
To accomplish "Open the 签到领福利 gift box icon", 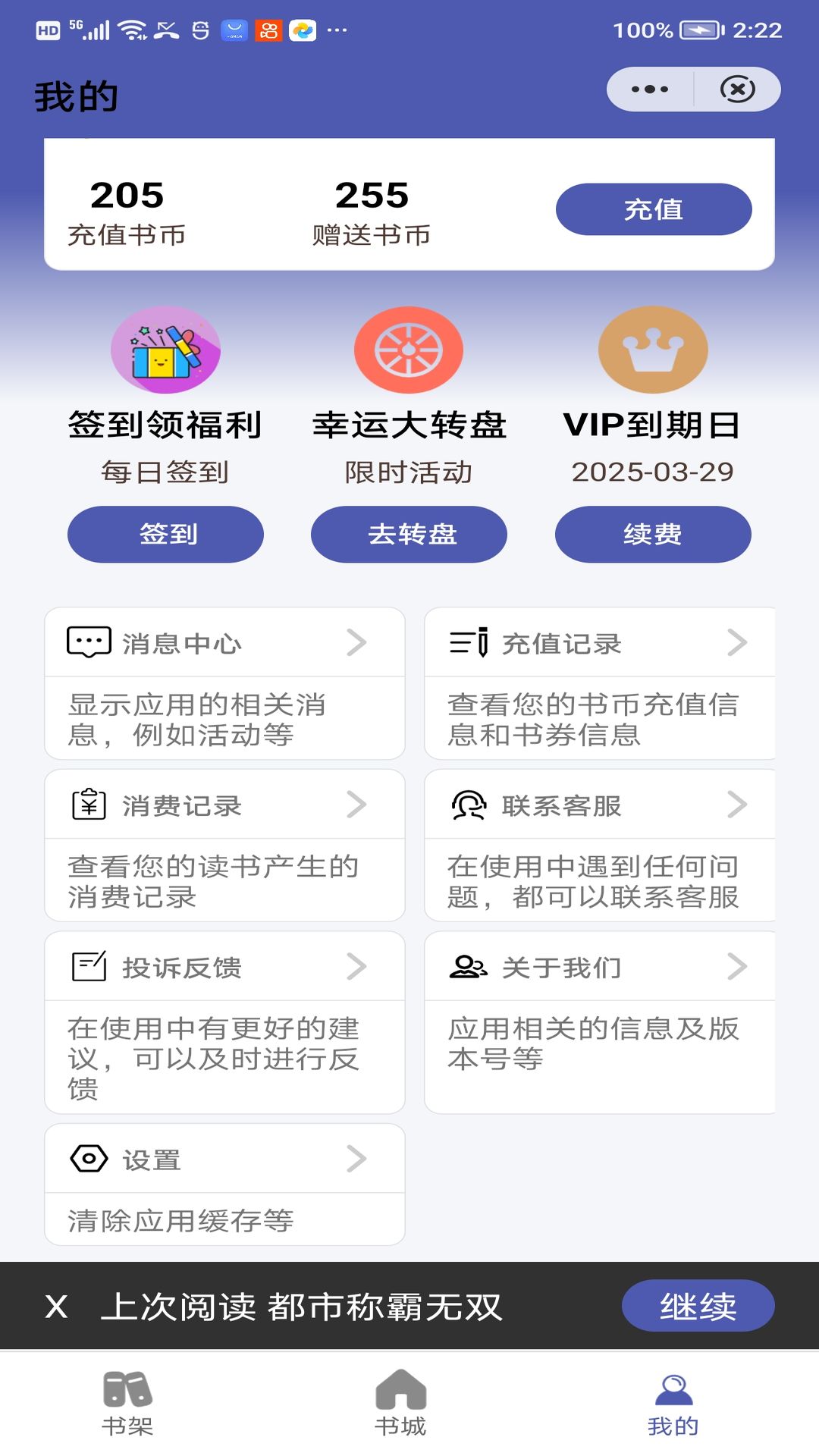I will pos(165,350).
